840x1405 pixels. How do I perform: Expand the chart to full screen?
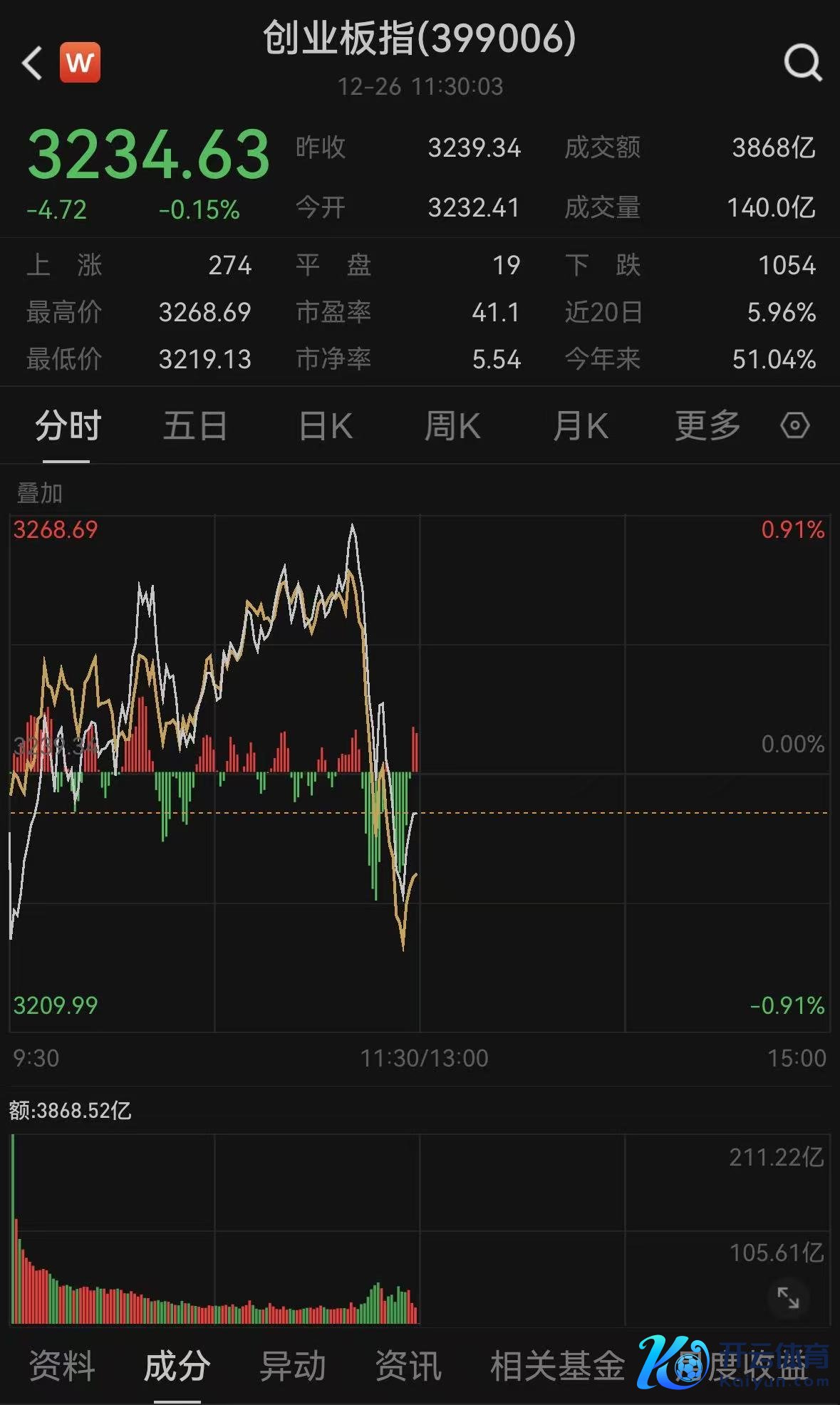(787, 1297)
